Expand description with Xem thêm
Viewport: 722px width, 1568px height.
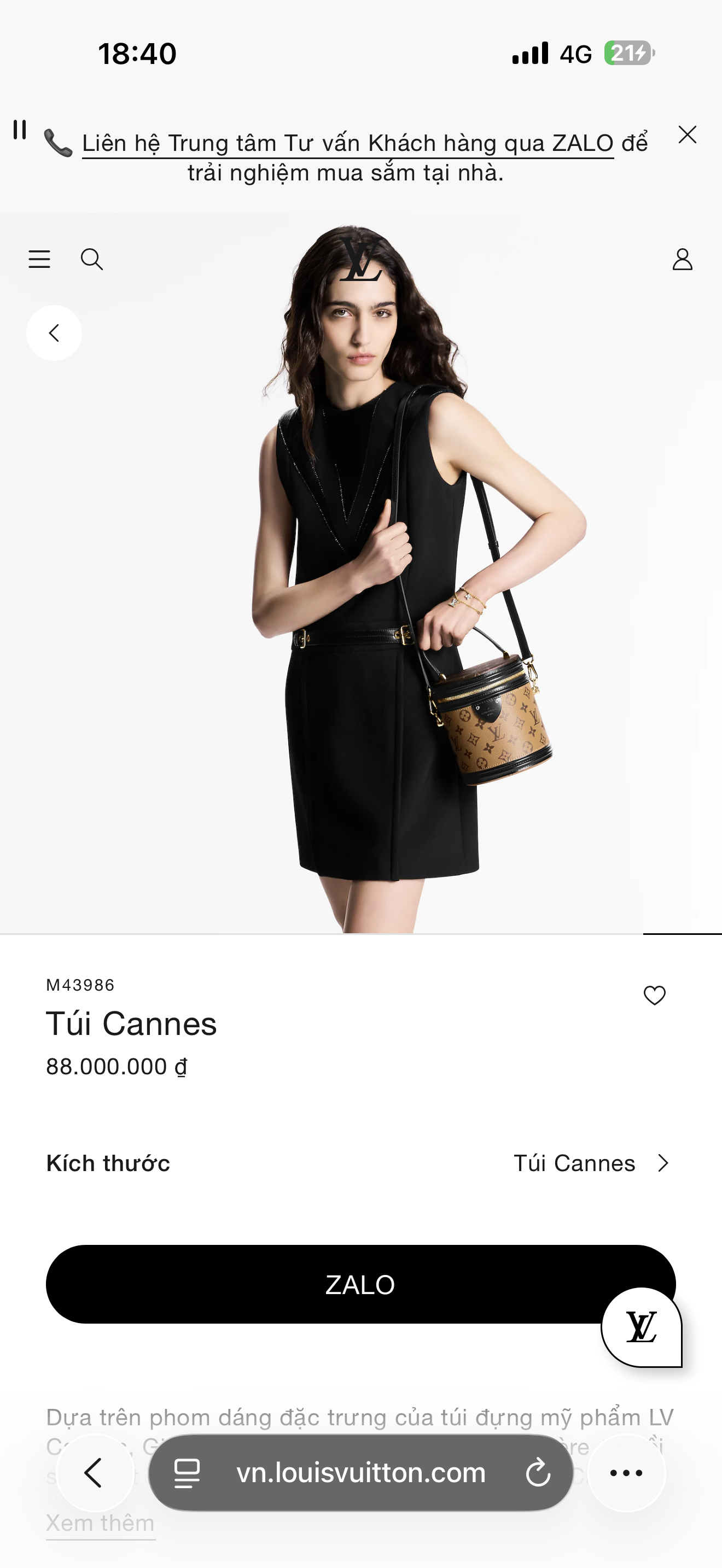point(101,1523)
